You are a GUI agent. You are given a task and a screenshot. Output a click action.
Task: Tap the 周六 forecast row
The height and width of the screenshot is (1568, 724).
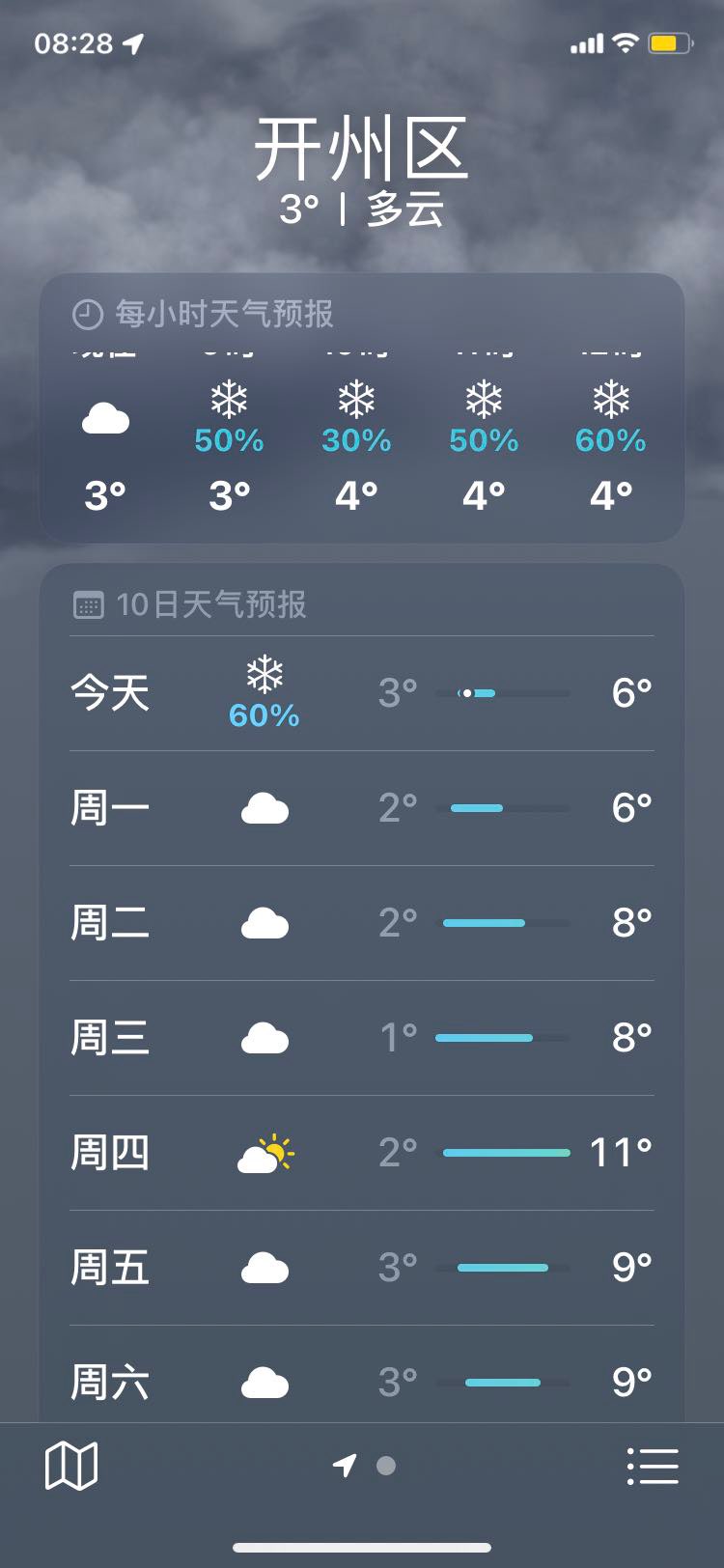click(x=362, y=1374)
